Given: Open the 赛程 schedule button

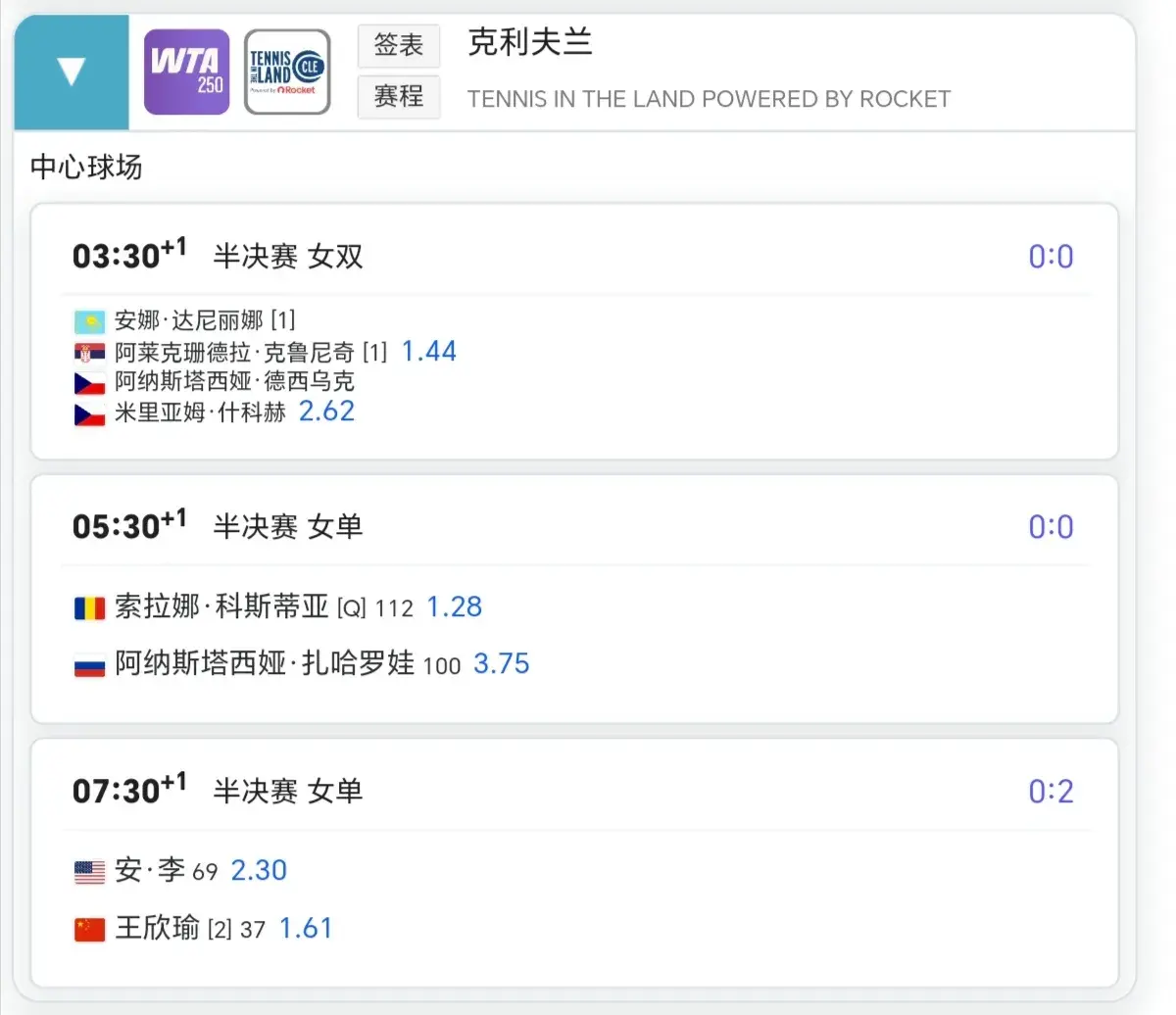Looking at the screenshot, I should (x=398, y=96).
